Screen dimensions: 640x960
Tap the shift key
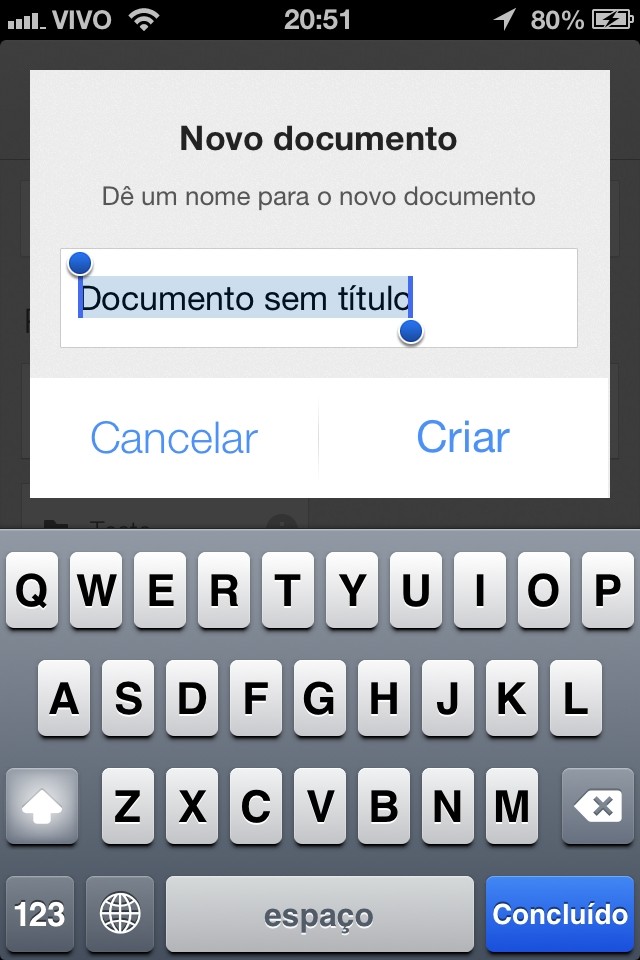click(x=41, y=806)
